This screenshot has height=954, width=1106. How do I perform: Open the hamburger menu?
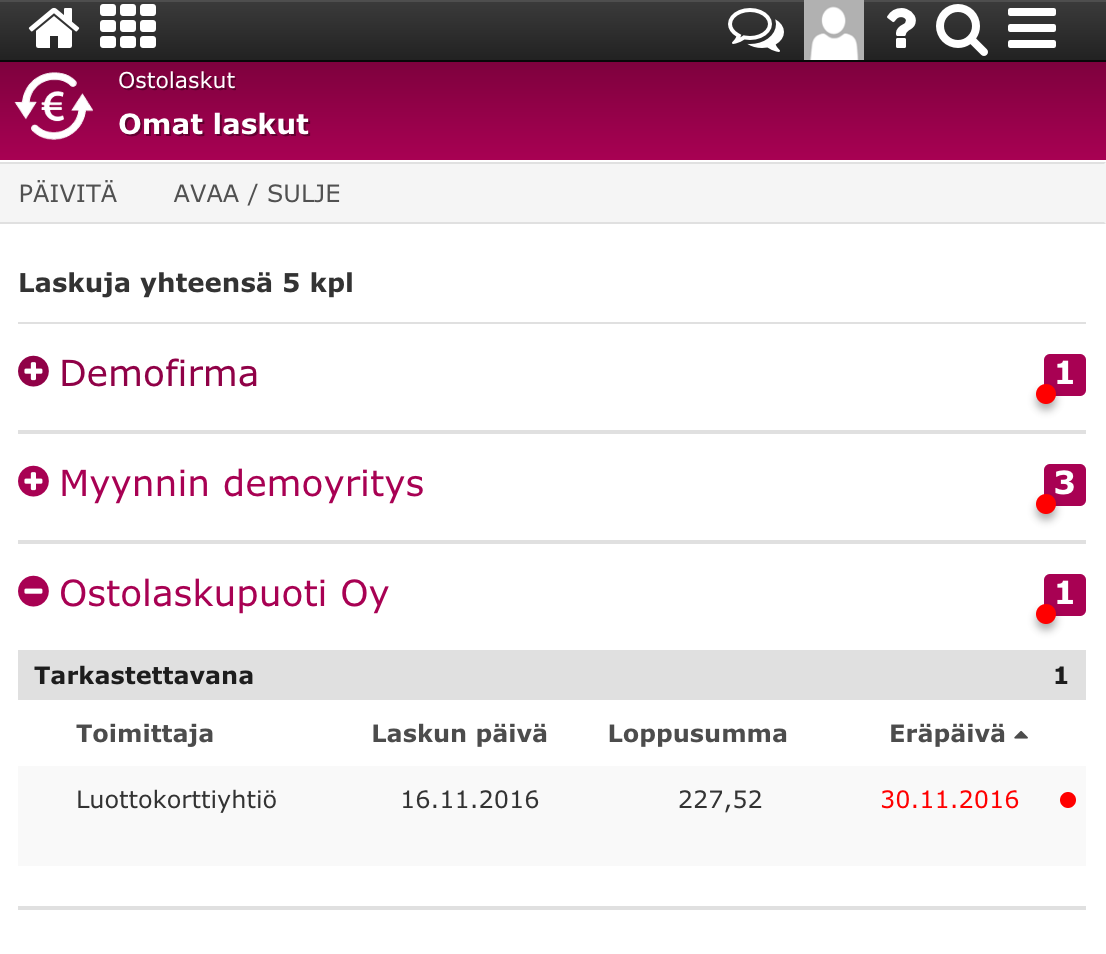(1032, 30)
